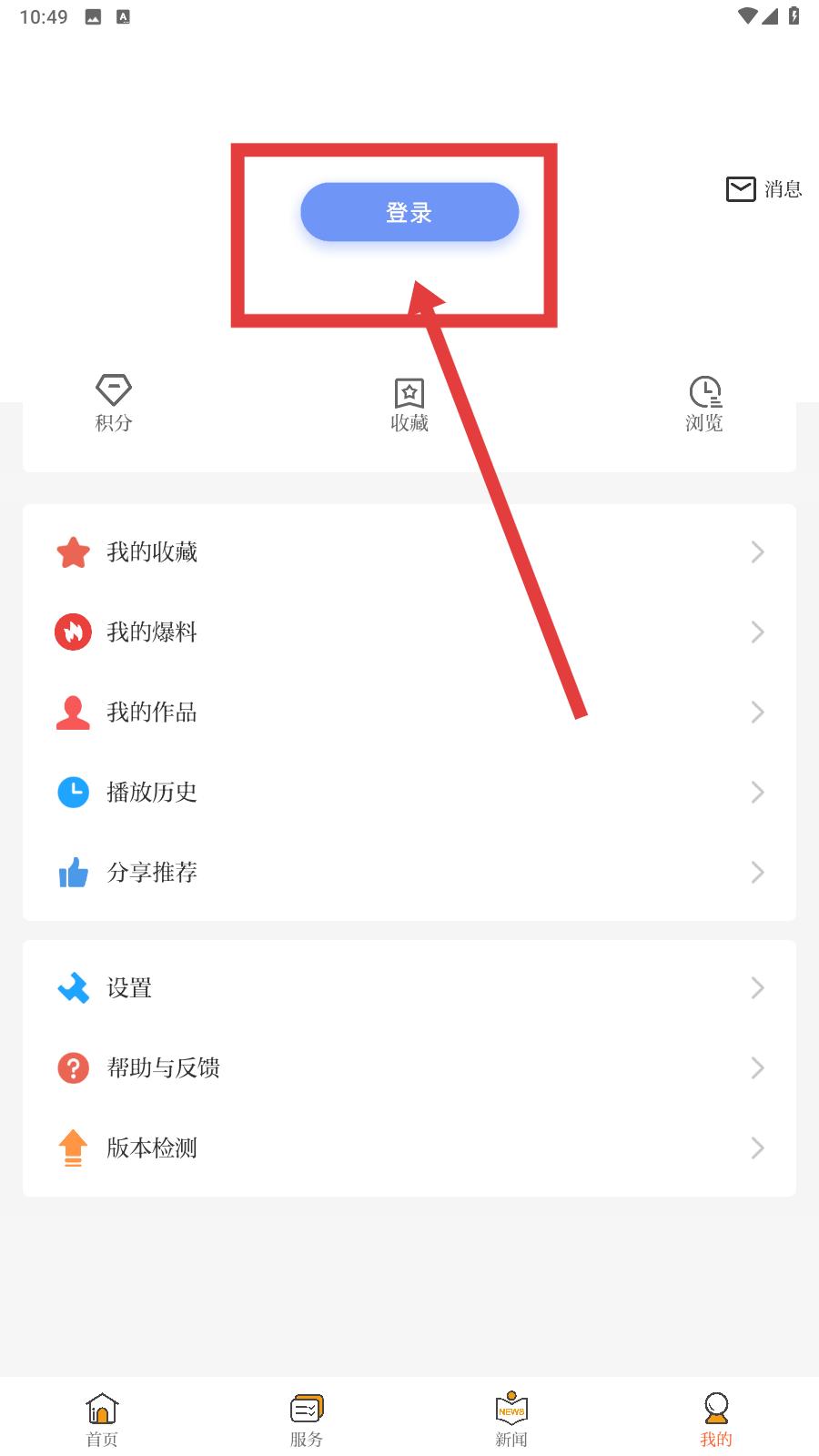
Task: Tap the orange upgrade icon beside 版本检测
Action: point(73,1148)
